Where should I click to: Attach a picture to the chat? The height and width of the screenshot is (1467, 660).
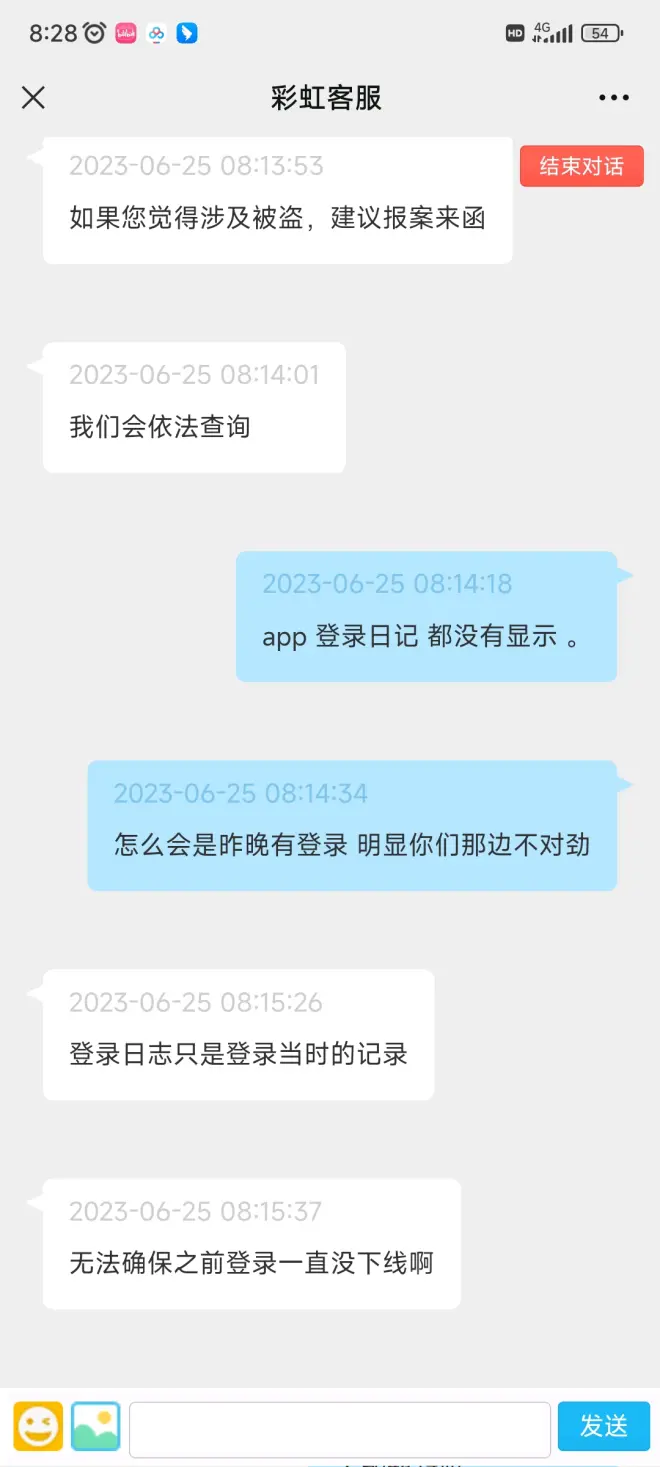[95, 1426]
